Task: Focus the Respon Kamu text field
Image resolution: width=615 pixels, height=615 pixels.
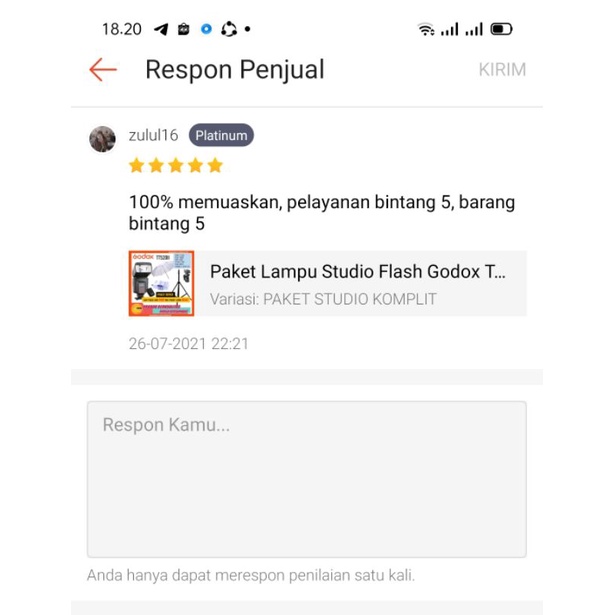Action: (x=306, y=479)
